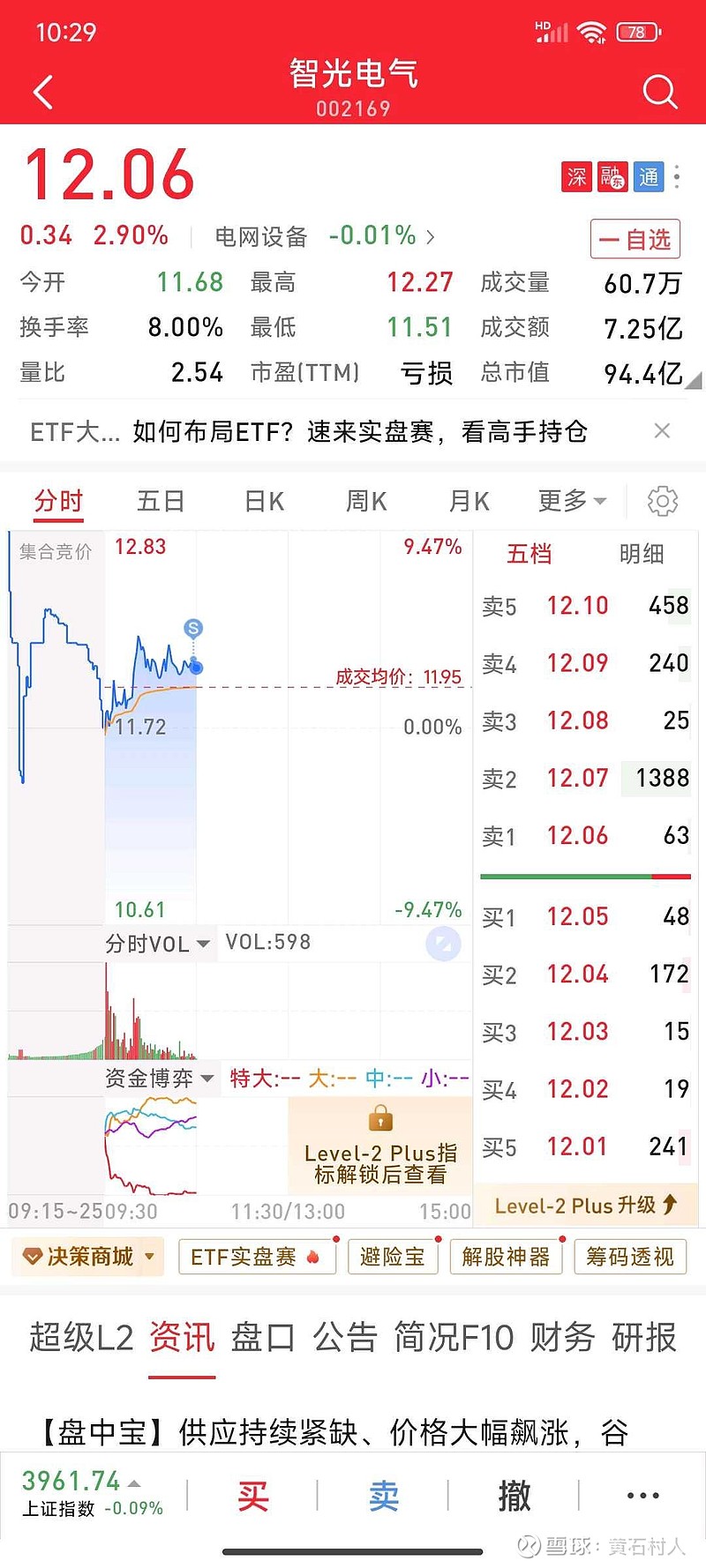Switch to the 日K chart tab
Screen dimensions: 706x1568
[x=262, y=500]
